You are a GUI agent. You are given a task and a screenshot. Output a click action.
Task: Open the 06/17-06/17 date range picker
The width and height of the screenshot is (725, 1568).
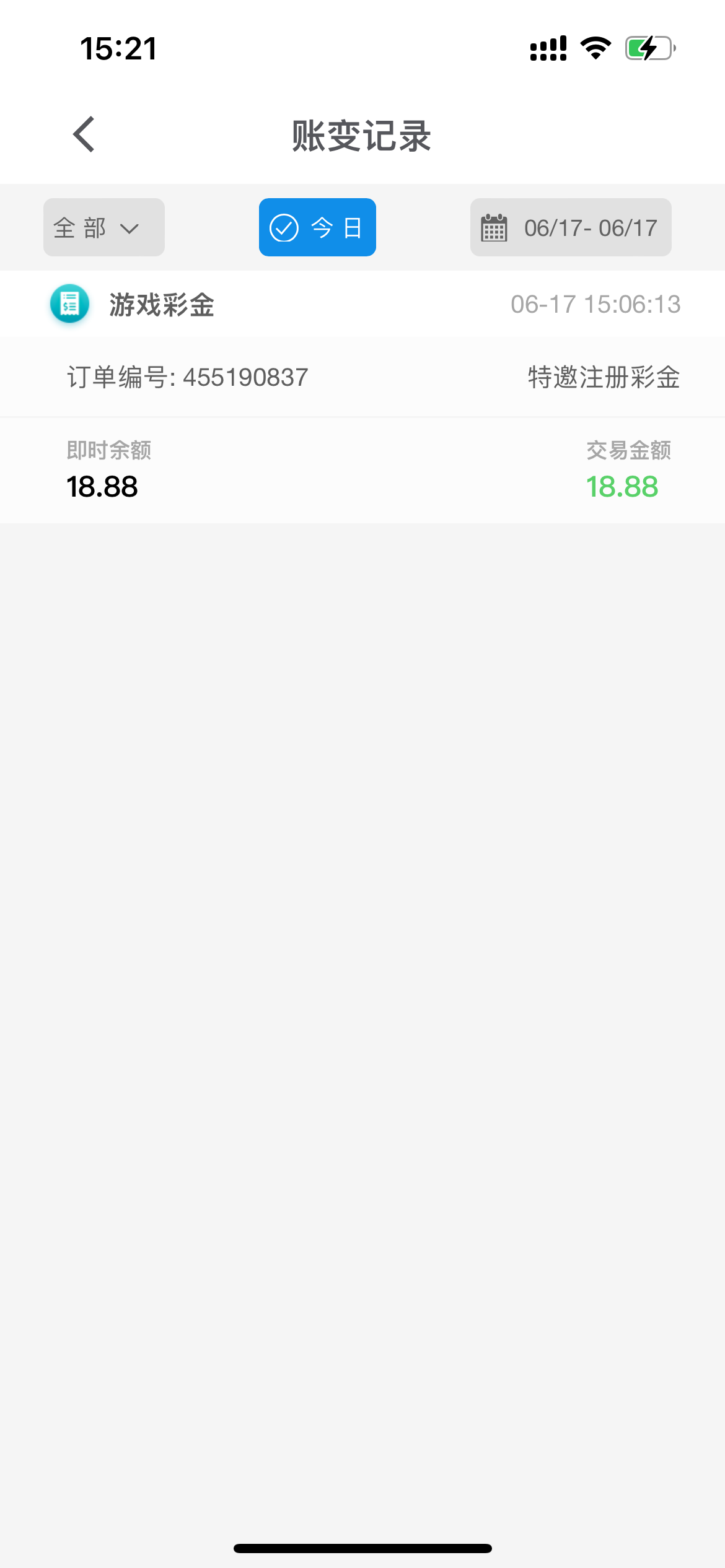coord(571,228)
